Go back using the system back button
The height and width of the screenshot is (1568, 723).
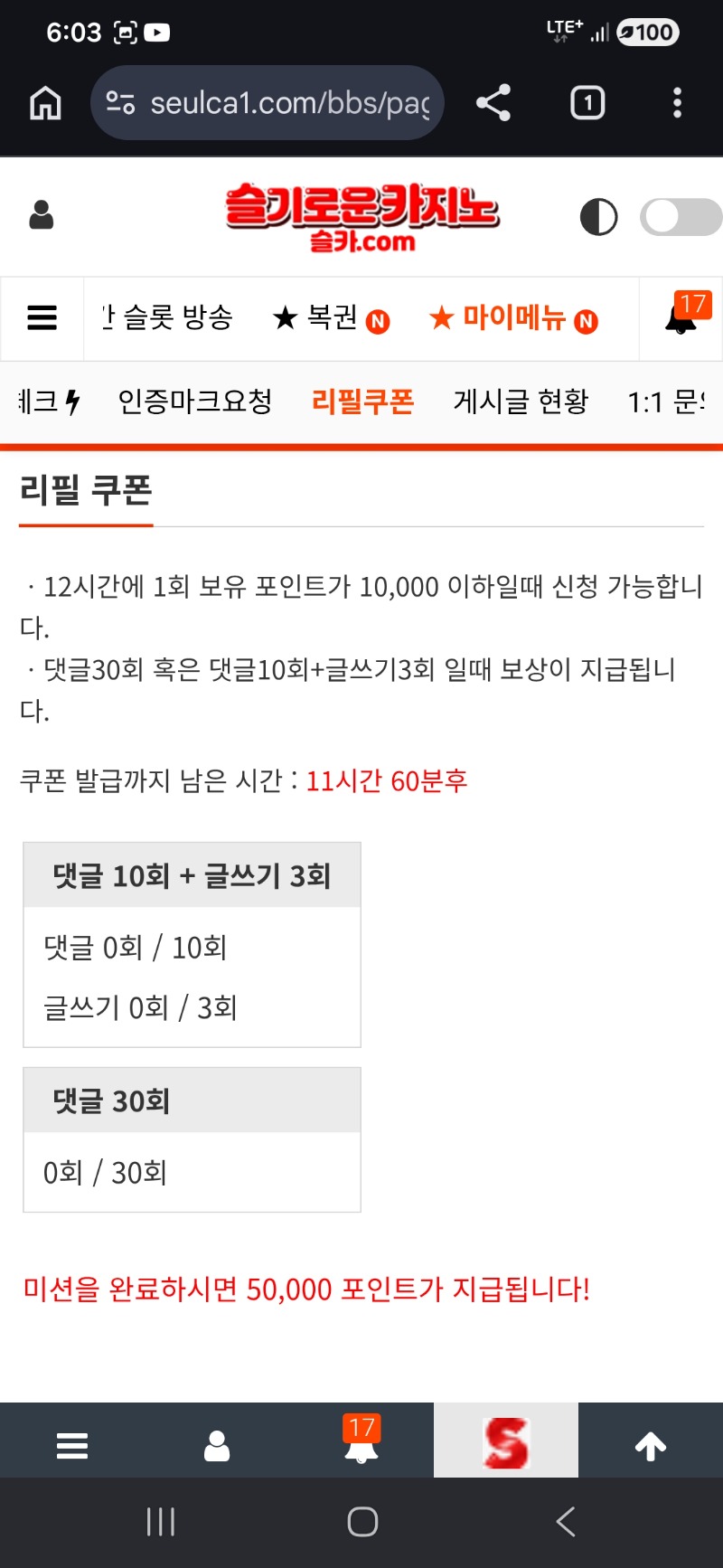(x=566, y=1522)
